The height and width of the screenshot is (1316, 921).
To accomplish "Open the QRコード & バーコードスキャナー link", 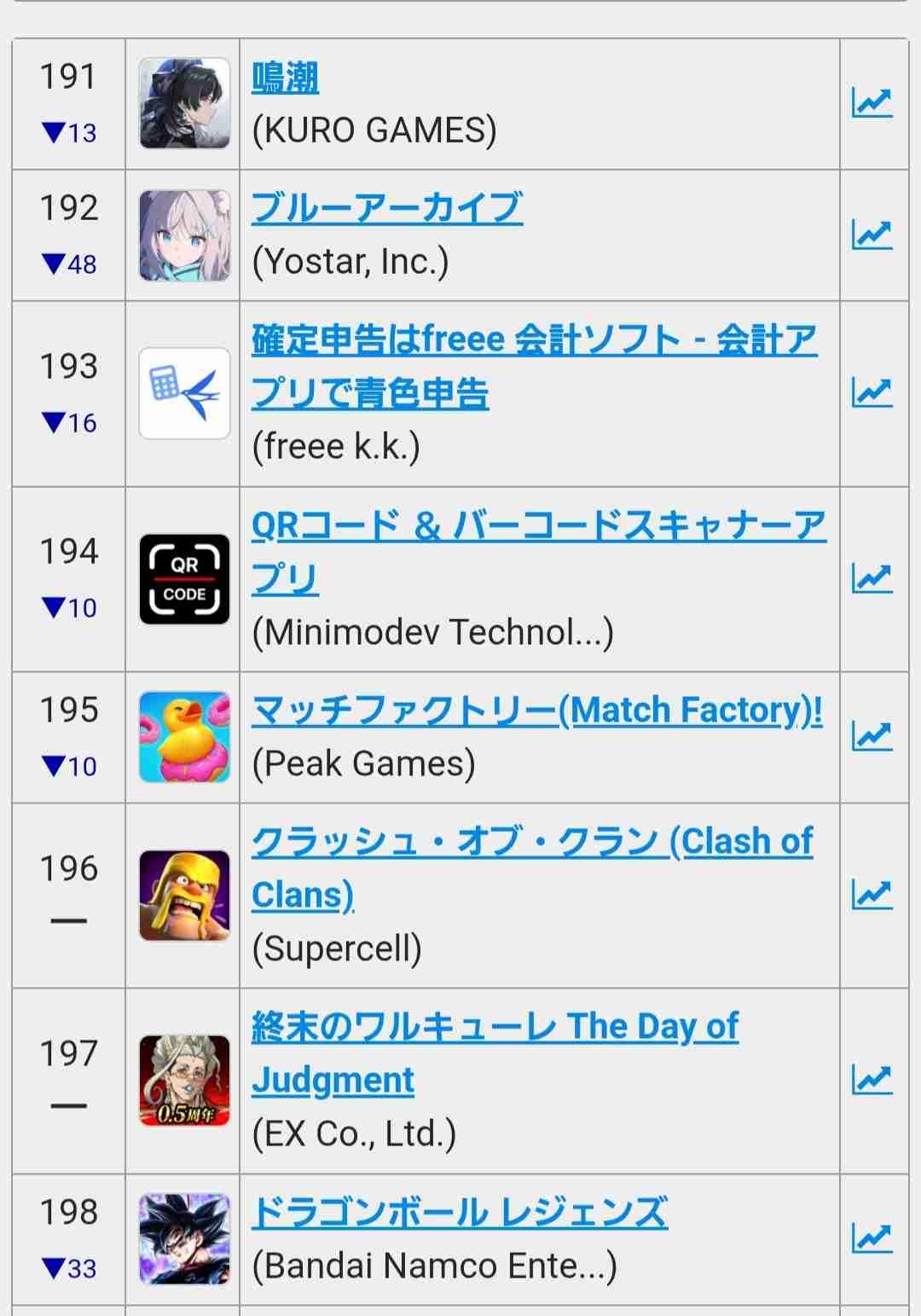I will [x=538, y=526].
